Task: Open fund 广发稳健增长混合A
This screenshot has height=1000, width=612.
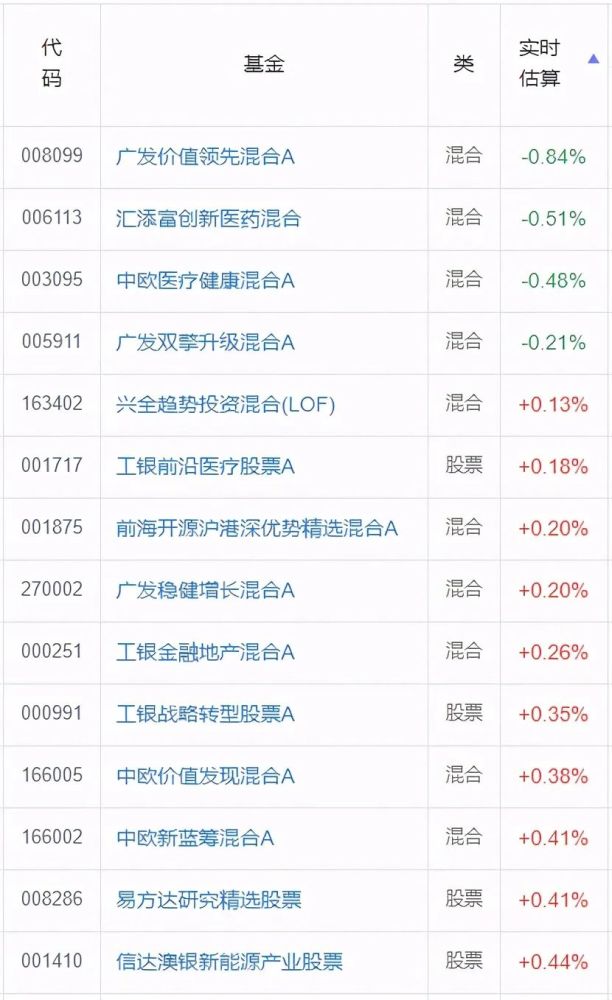Action: 205,590
